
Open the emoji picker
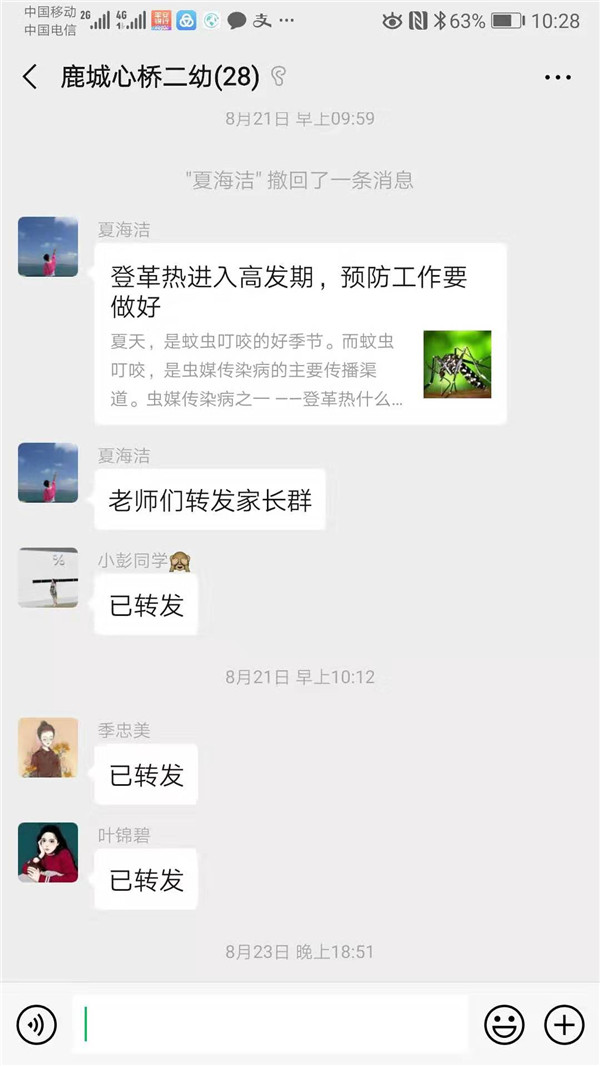click(x=504, y=1024)
